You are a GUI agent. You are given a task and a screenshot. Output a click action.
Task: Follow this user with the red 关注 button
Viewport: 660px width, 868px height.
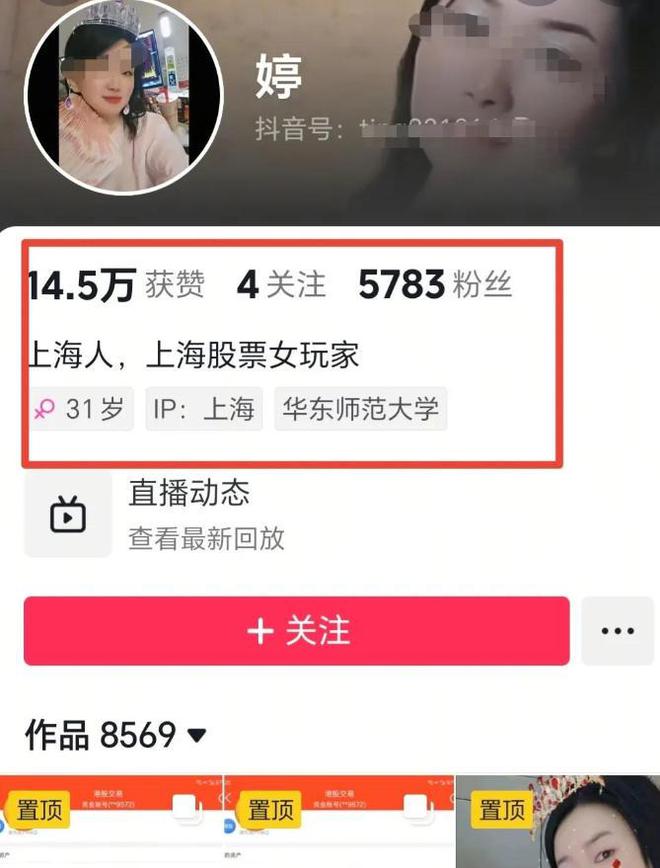[x=297, y=631]
